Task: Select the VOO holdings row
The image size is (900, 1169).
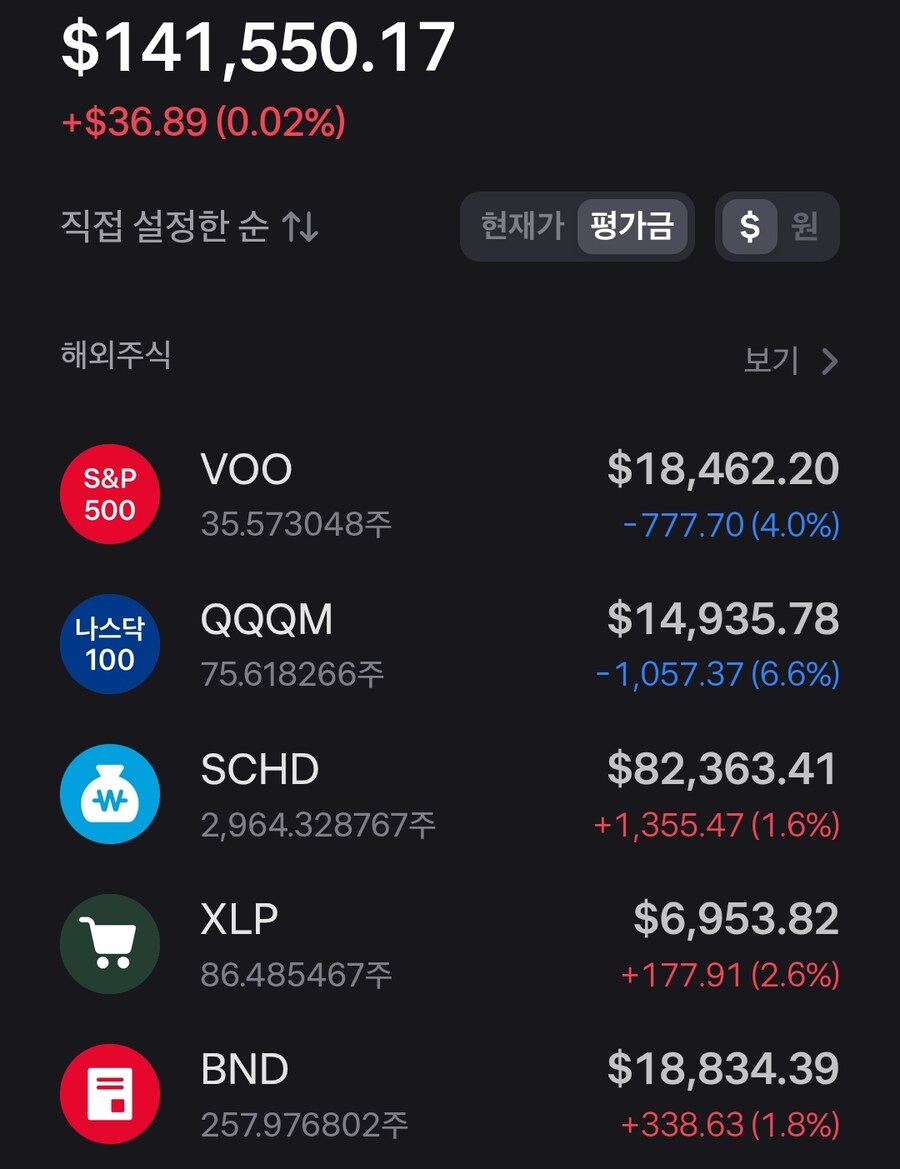Action: click(450, 494)
